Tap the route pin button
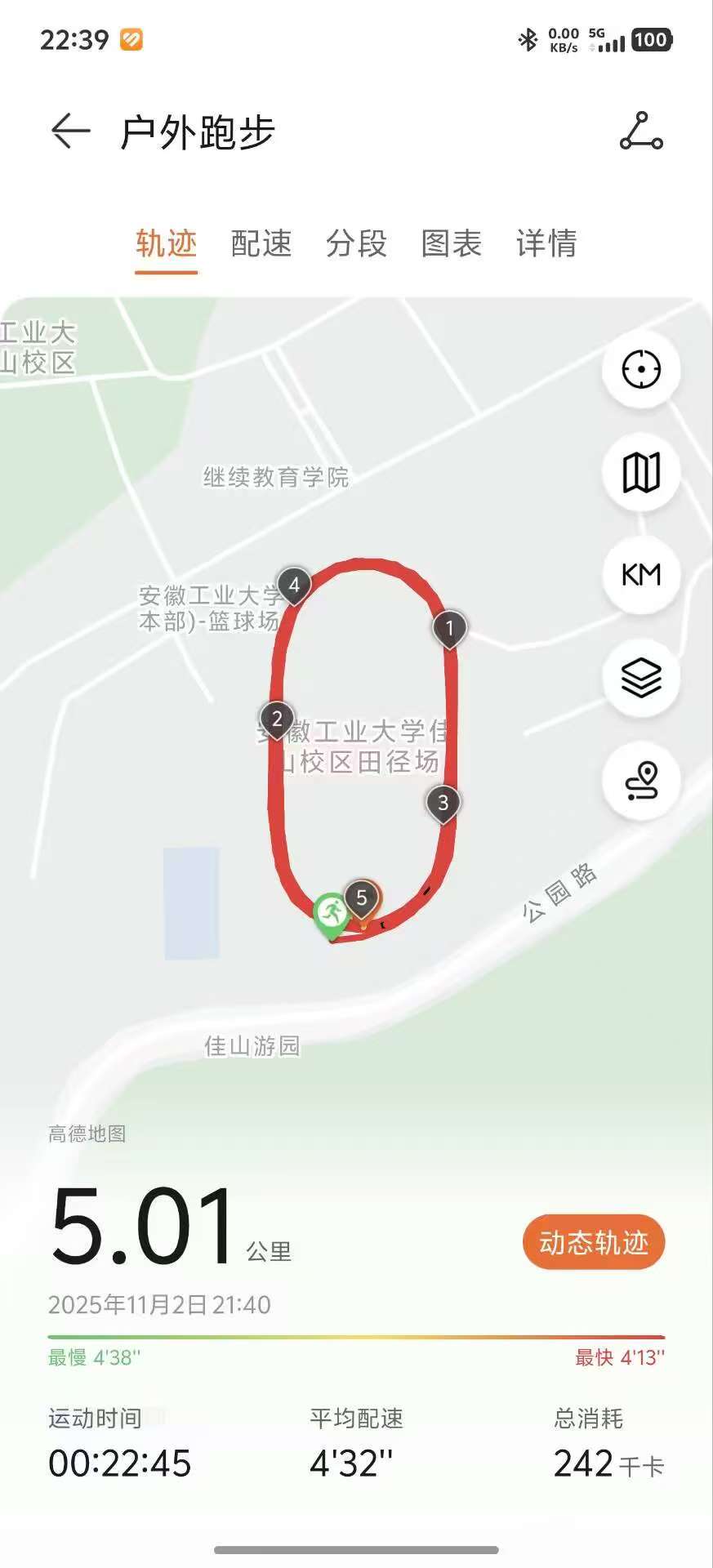 pos(641,781)
